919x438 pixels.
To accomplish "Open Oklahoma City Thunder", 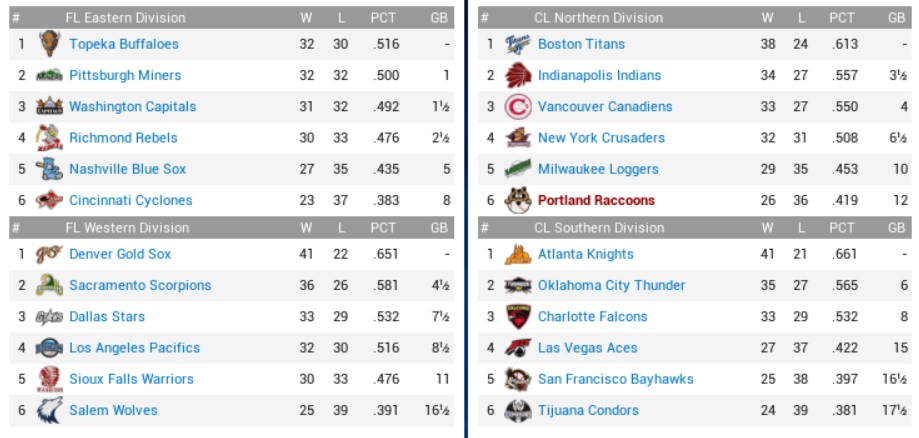I will coord(611,285).
